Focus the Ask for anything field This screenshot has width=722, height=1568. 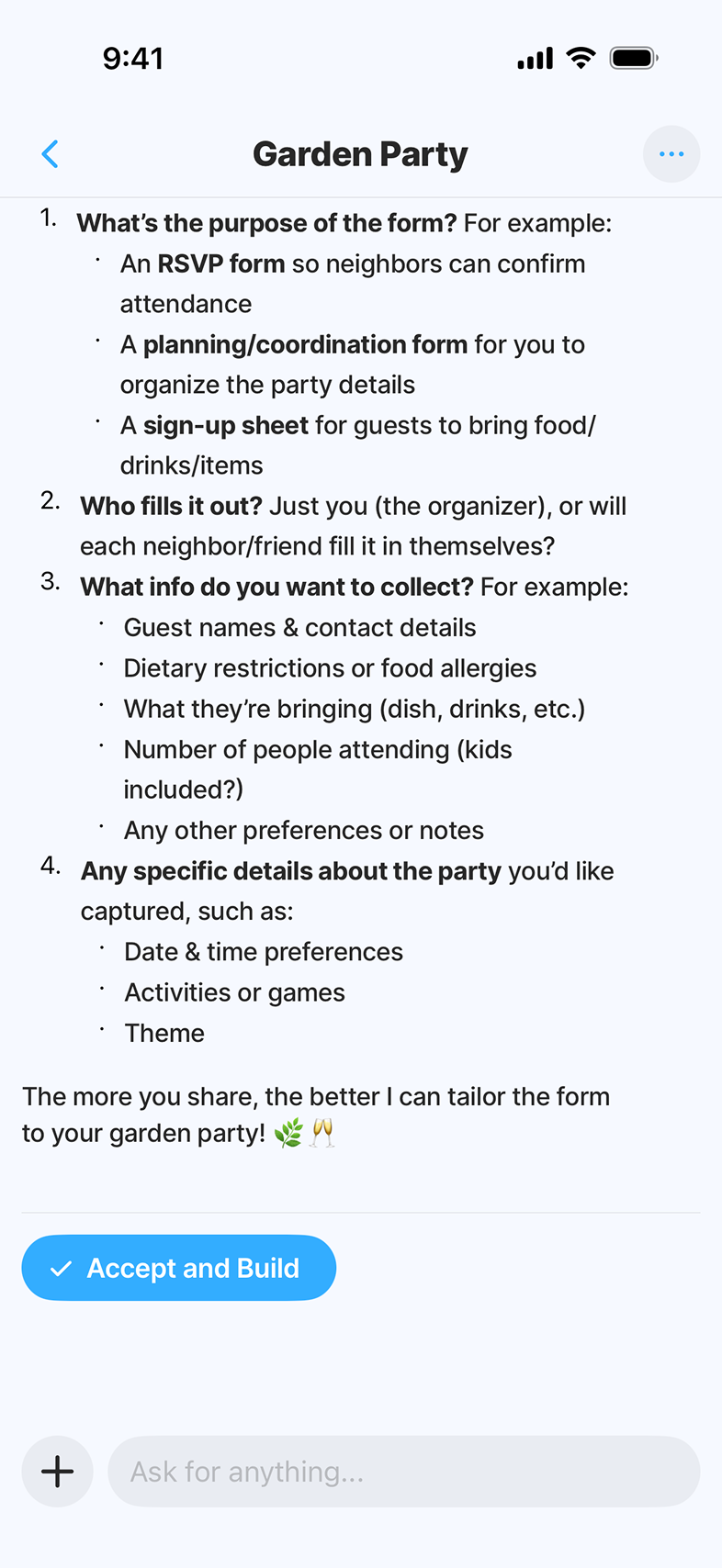[404, 1472]
